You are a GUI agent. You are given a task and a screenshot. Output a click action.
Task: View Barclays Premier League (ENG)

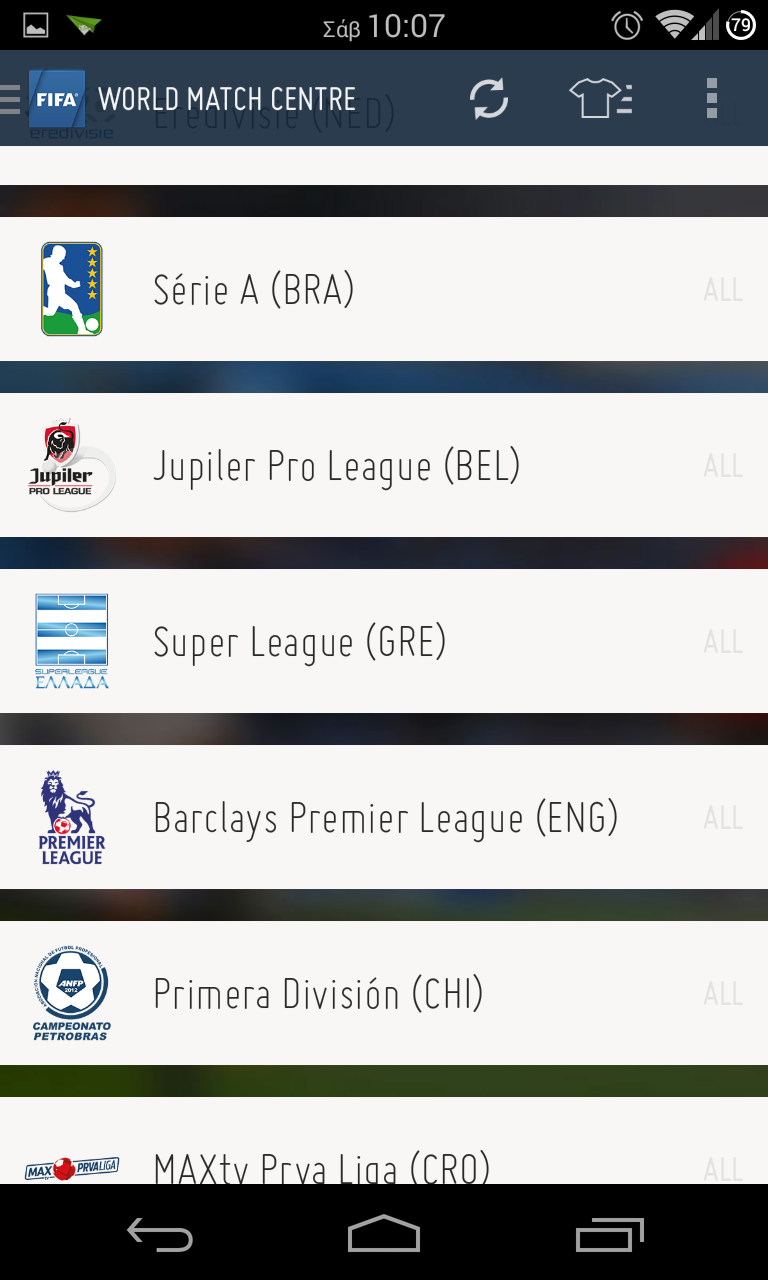point(384,817)
